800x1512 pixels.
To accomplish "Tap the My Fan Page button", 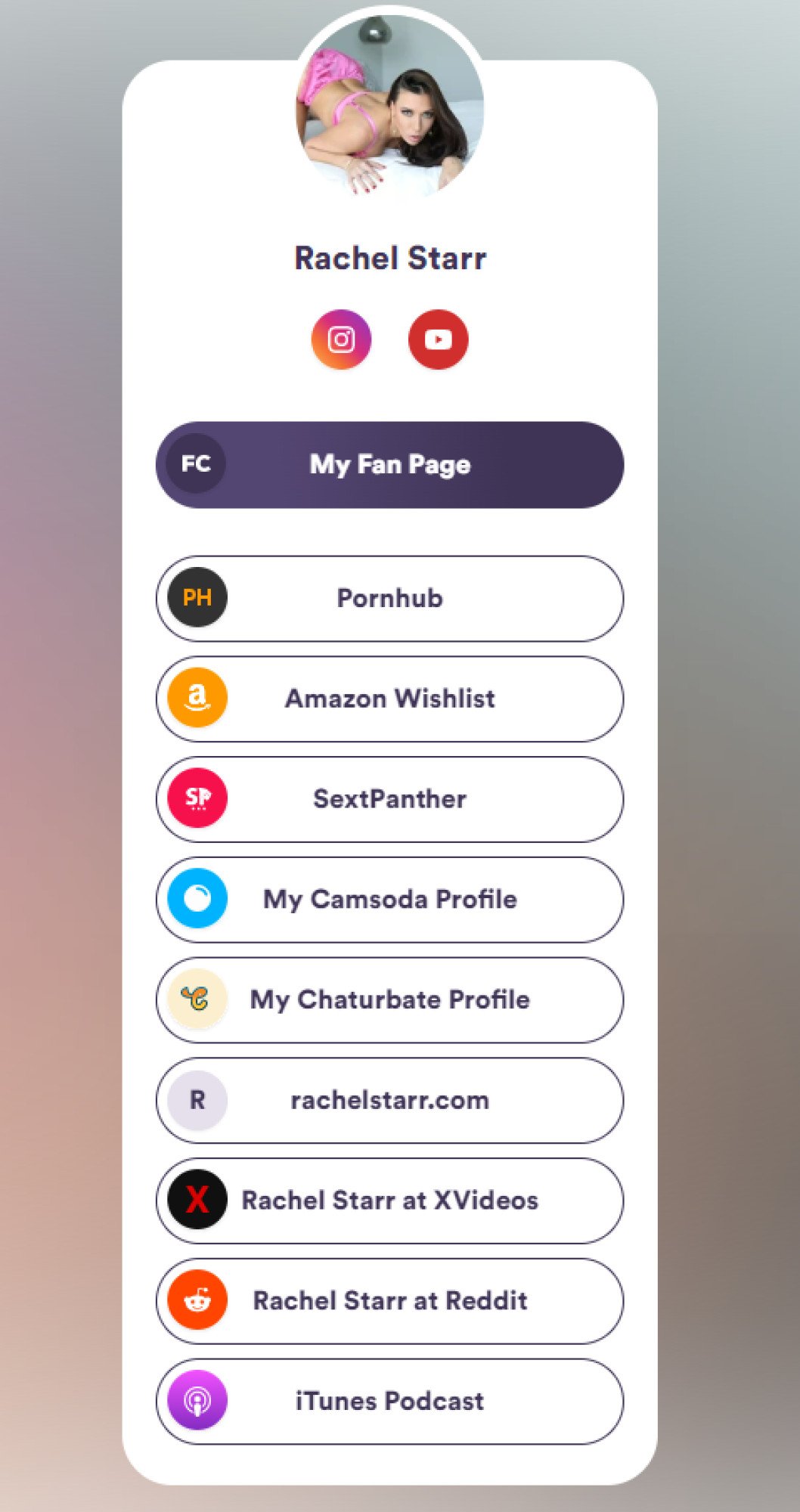I will (x=389, y=464).
